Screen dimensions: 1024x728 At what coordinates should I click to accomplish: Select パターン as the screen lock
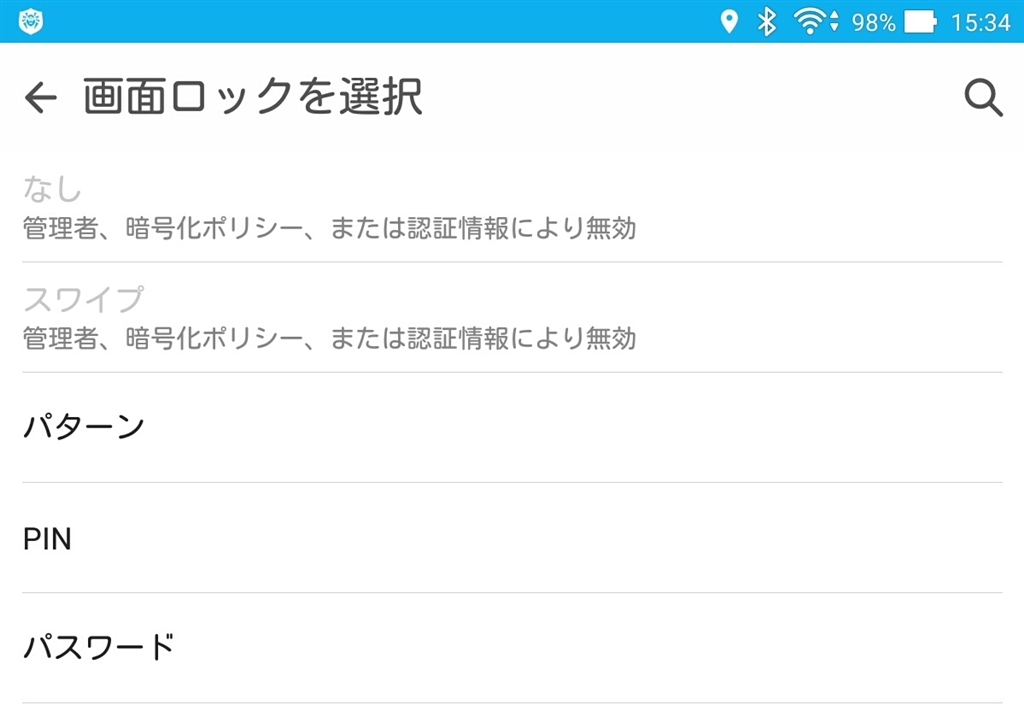[x=84, y=427]
